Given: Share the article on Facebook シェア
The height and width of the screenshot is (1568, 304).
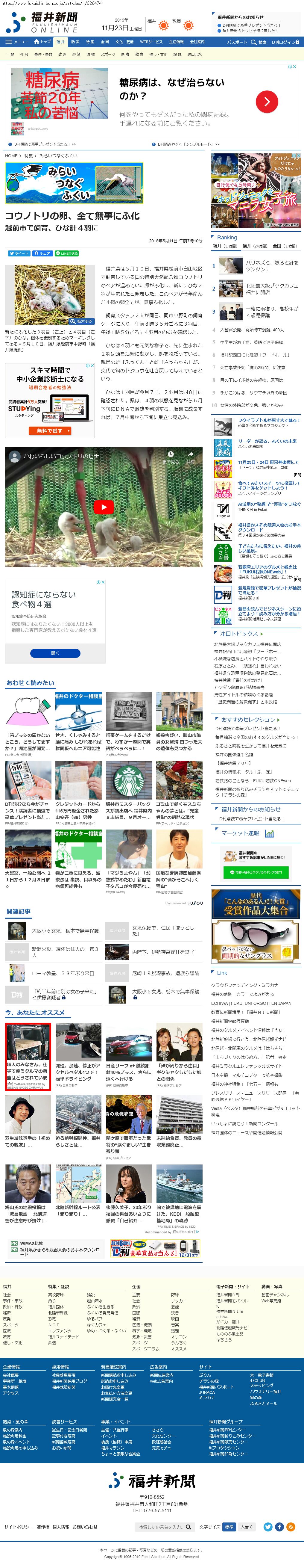Looking at the screenshot, I should tap(42, 253).
